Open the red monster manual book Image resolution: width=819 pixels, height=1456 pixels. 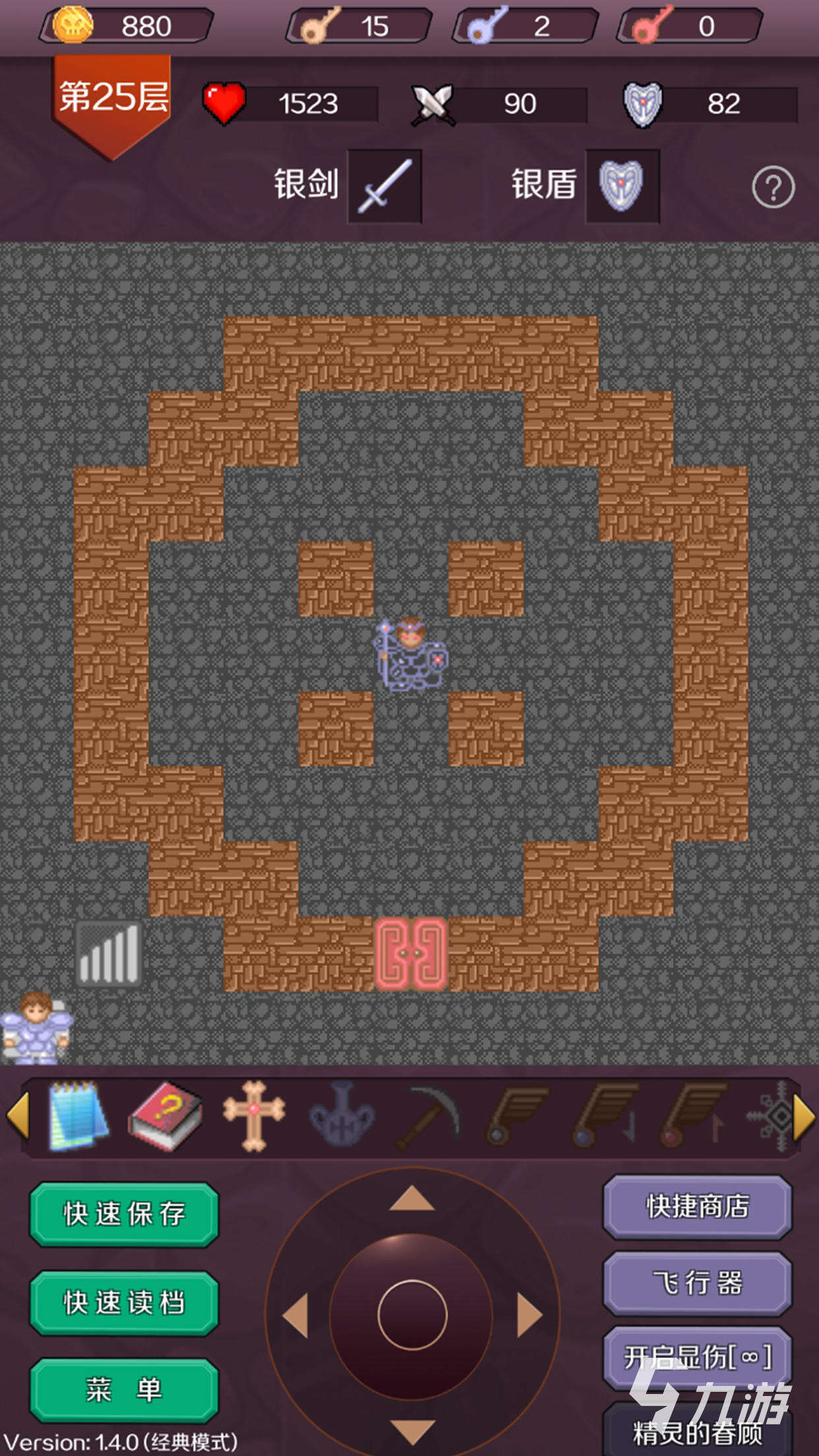pyautogui.click(x=166, y=1116)
